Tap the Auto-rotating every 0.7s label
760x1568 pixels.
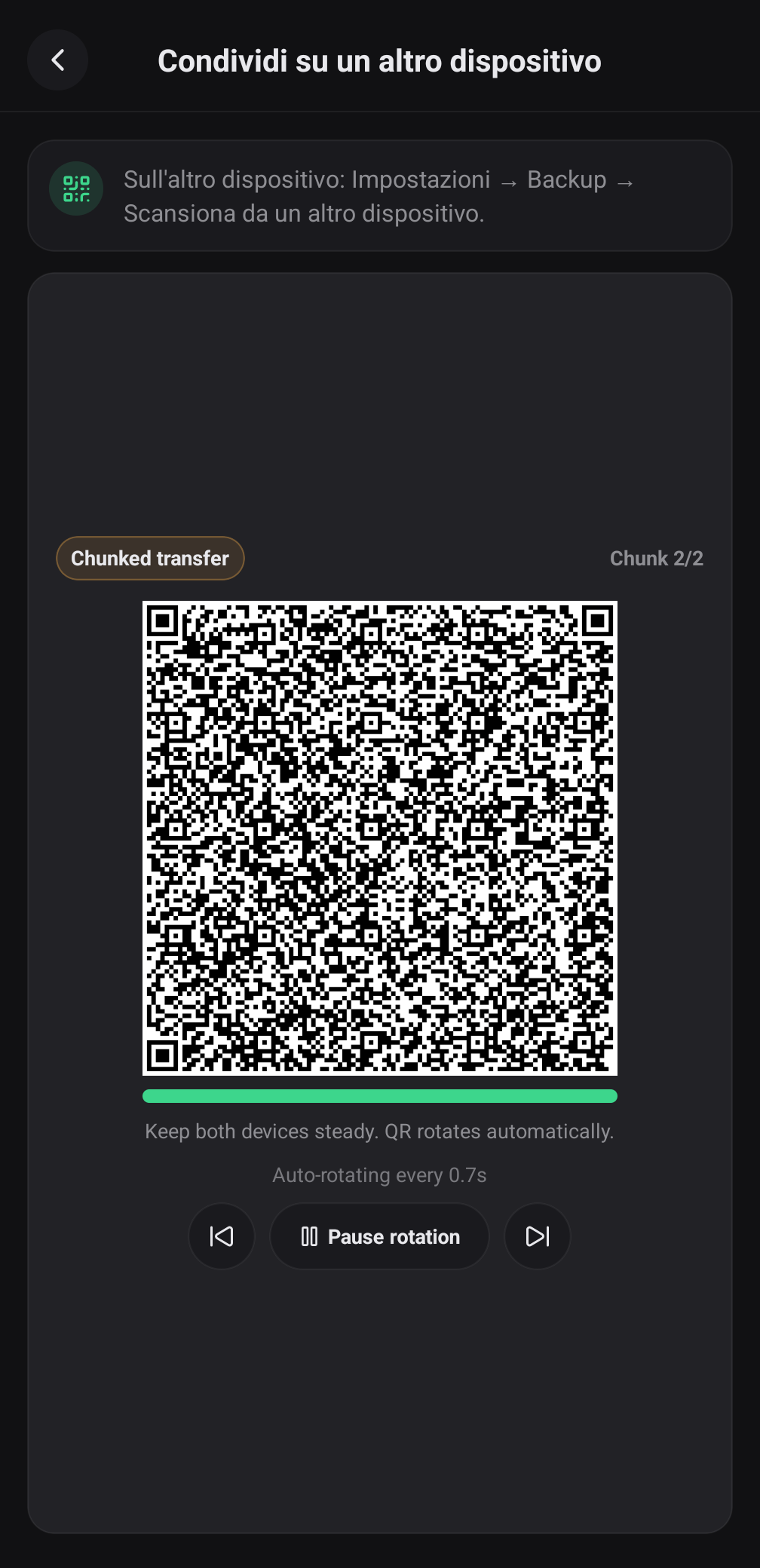click(x=379, y=1174)
